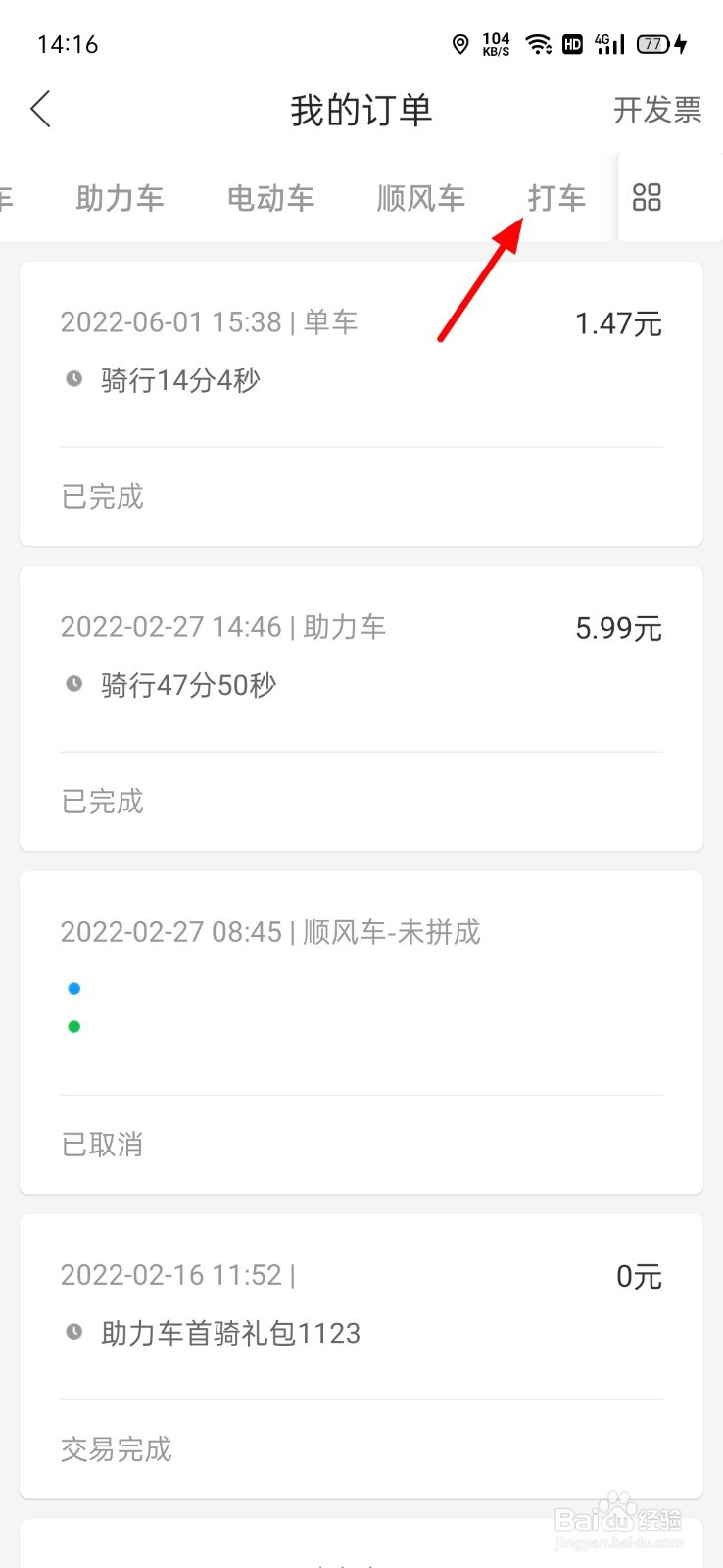Switch to the 助力车 tab
723x1568 pixels.
click(x=120, y=198)
